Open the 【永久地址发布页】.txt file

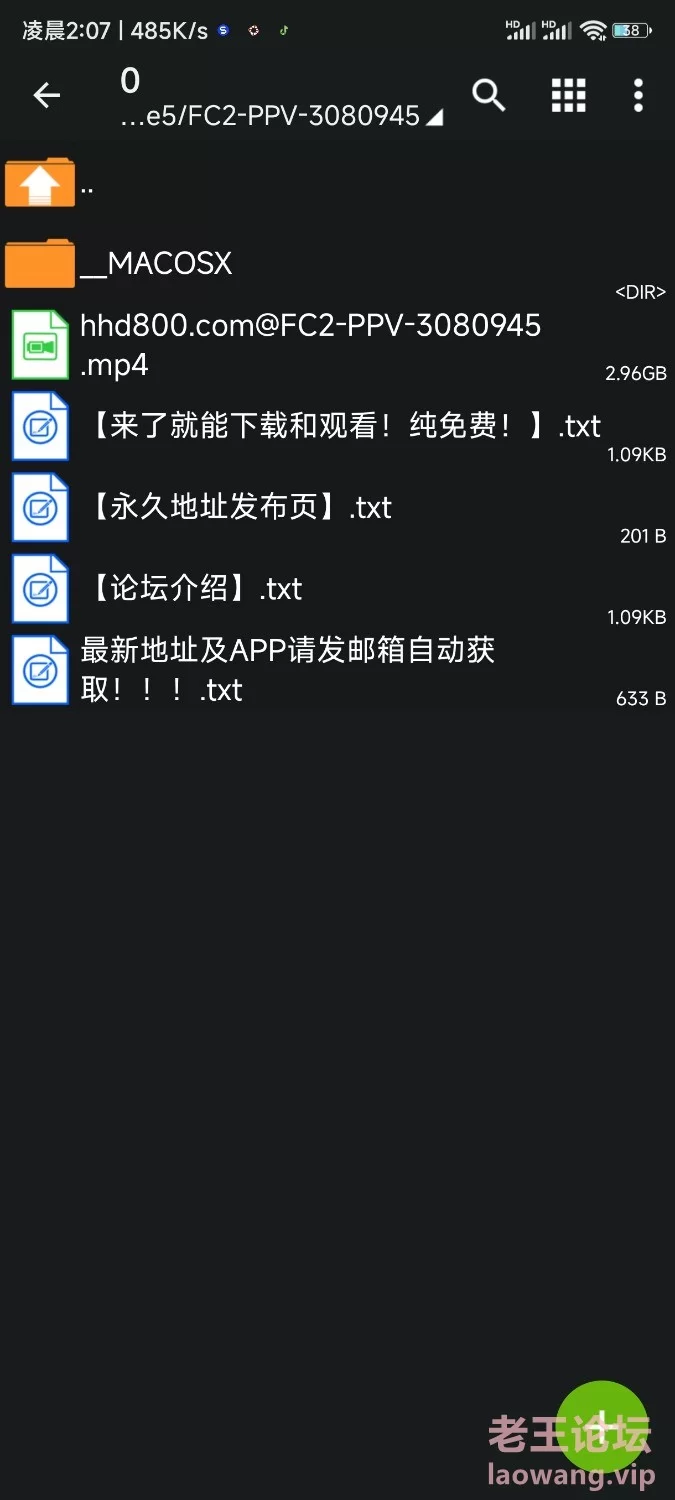[x=337, y=508]
